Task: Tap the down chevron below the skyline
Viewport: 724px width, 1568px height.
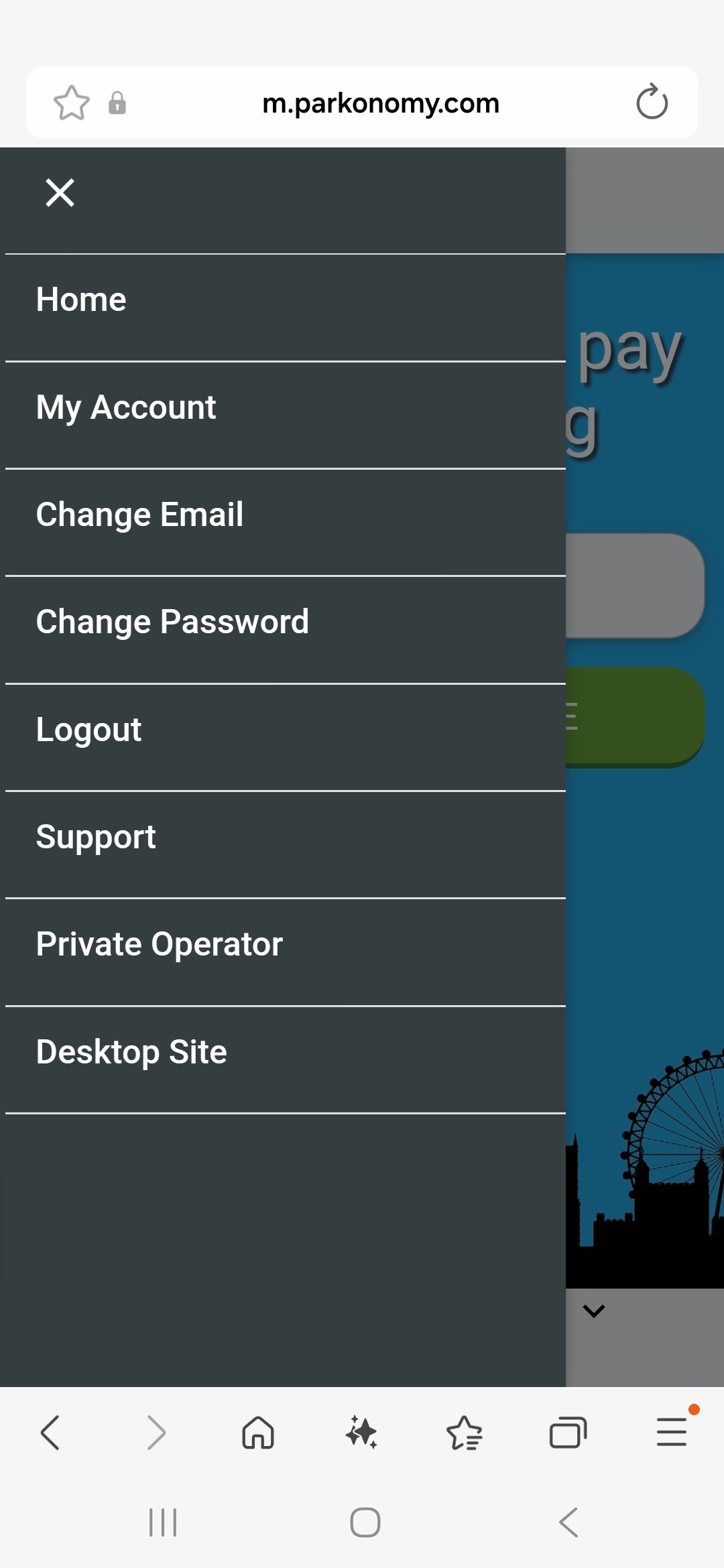Action: click(594, 1311)
